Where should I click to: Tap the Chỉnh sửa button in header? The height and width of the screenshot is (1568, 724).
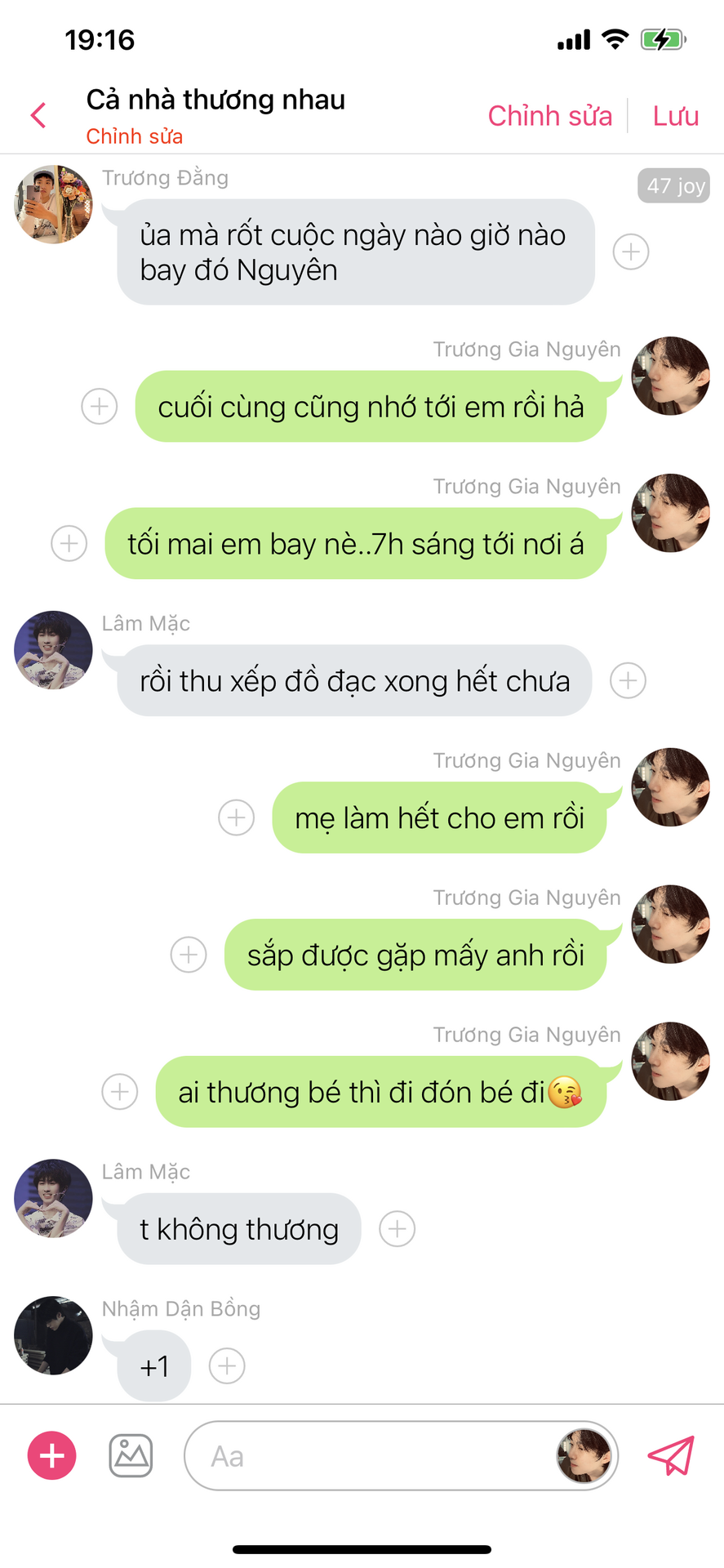549,116
